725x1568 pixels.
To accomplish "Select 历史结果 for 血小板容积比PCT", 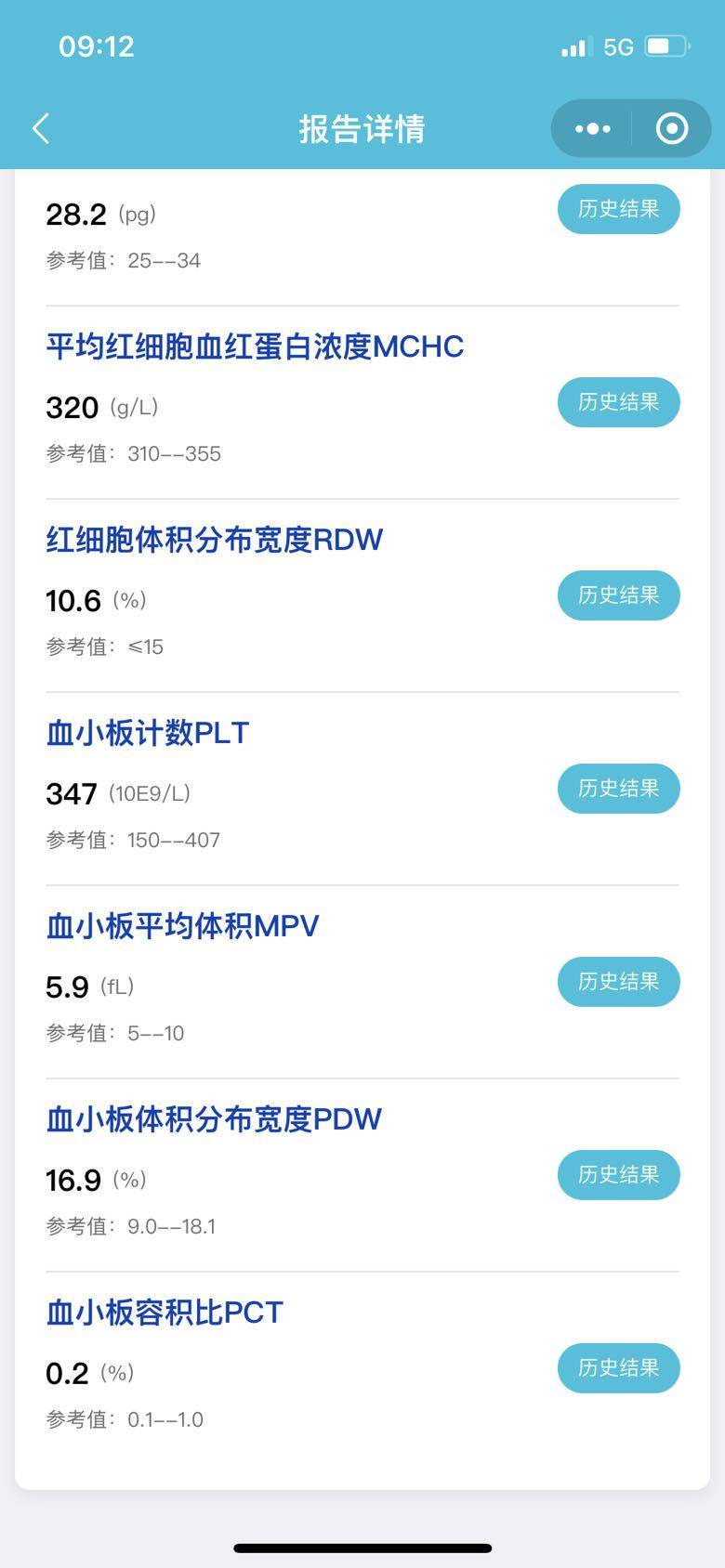I will [618, 1368].
